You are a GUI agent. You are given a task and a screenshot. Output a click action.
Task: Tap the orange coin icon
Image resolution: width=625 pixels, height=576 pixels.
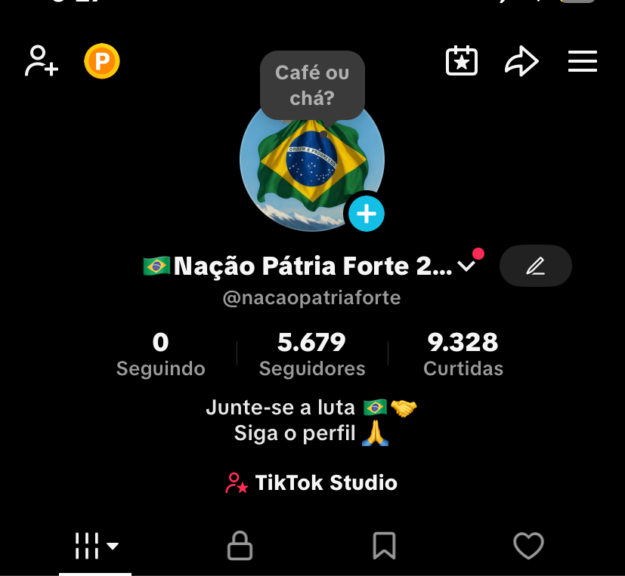102,61
